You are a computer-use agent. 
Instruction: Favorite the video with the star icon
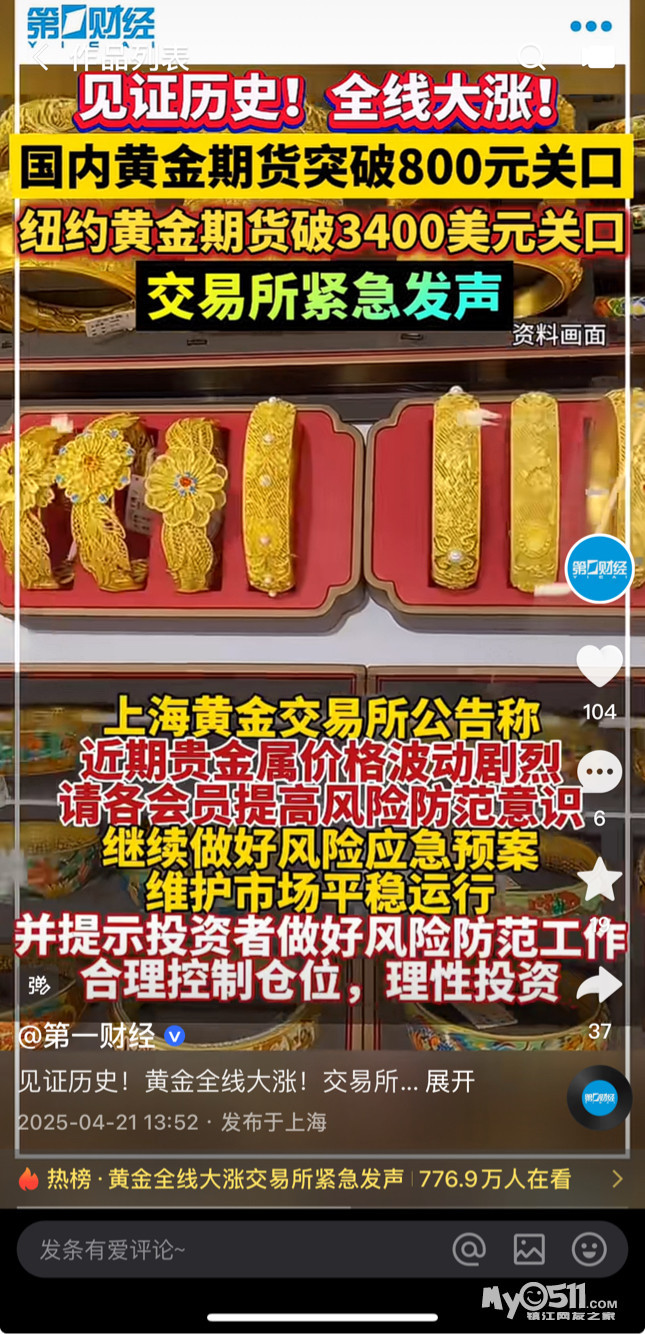pos(600,879)
